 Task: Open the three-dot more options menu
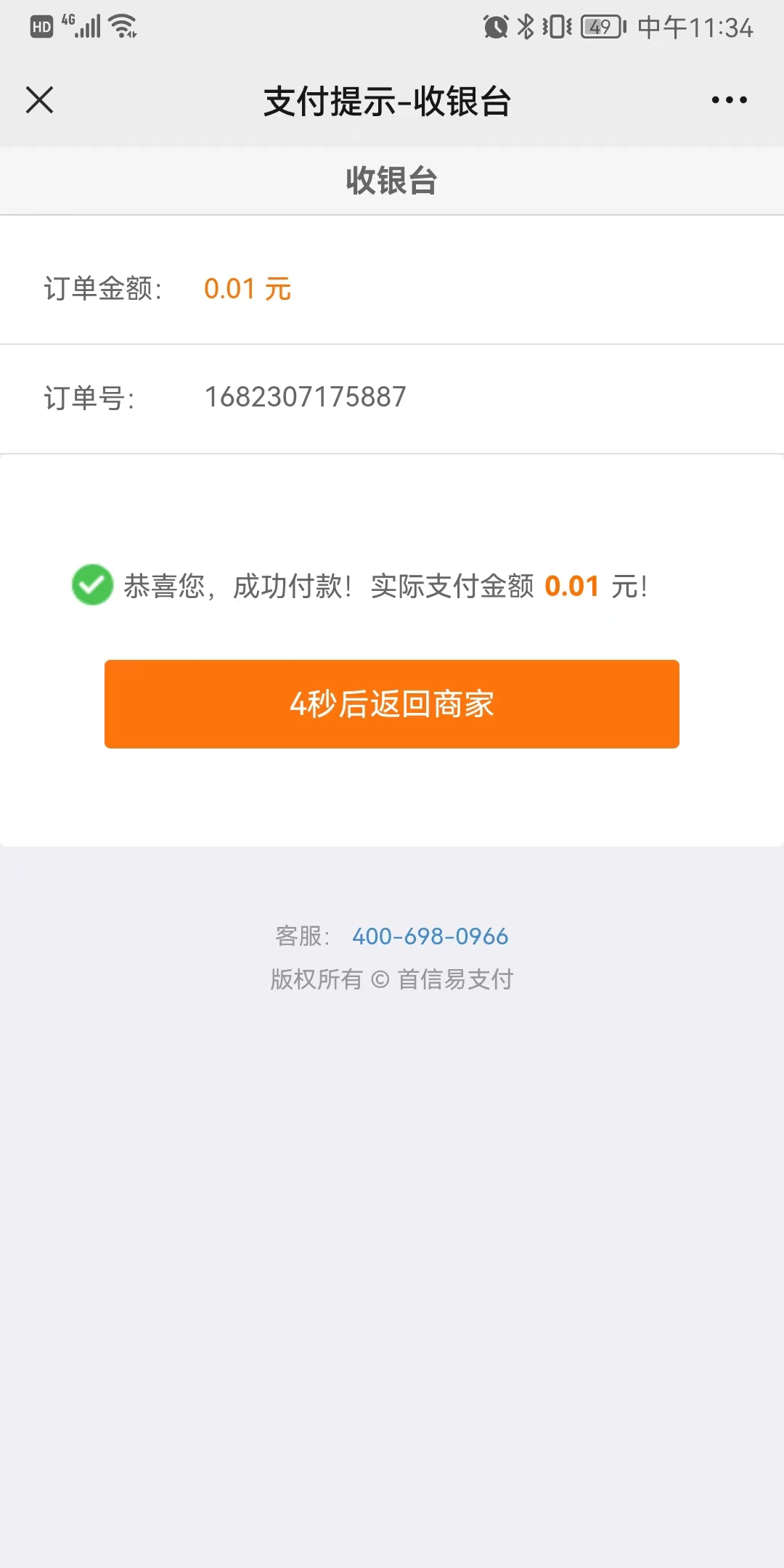pos(729,100)
